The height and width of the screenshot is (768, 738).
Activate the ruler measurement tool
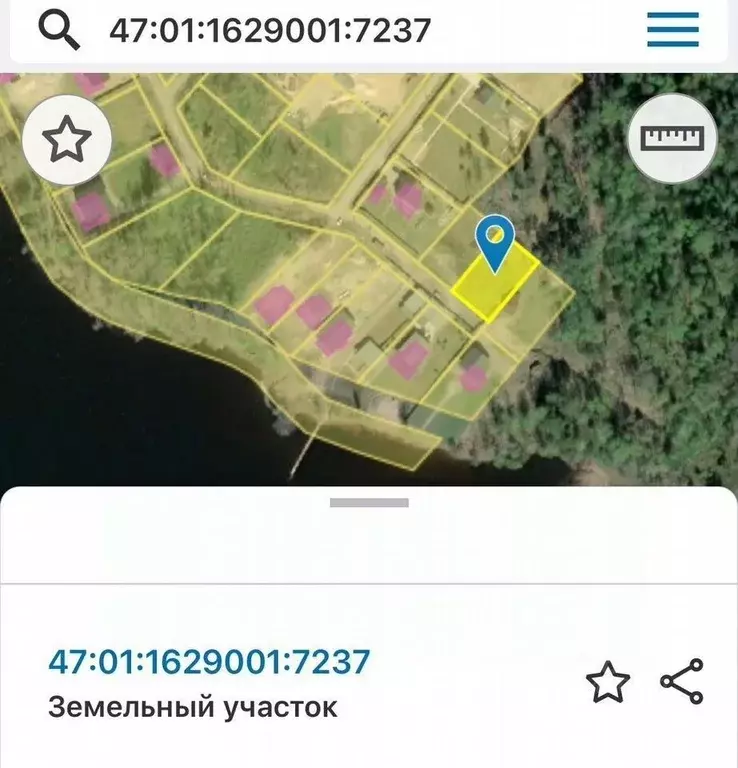[x=672, y=139]
